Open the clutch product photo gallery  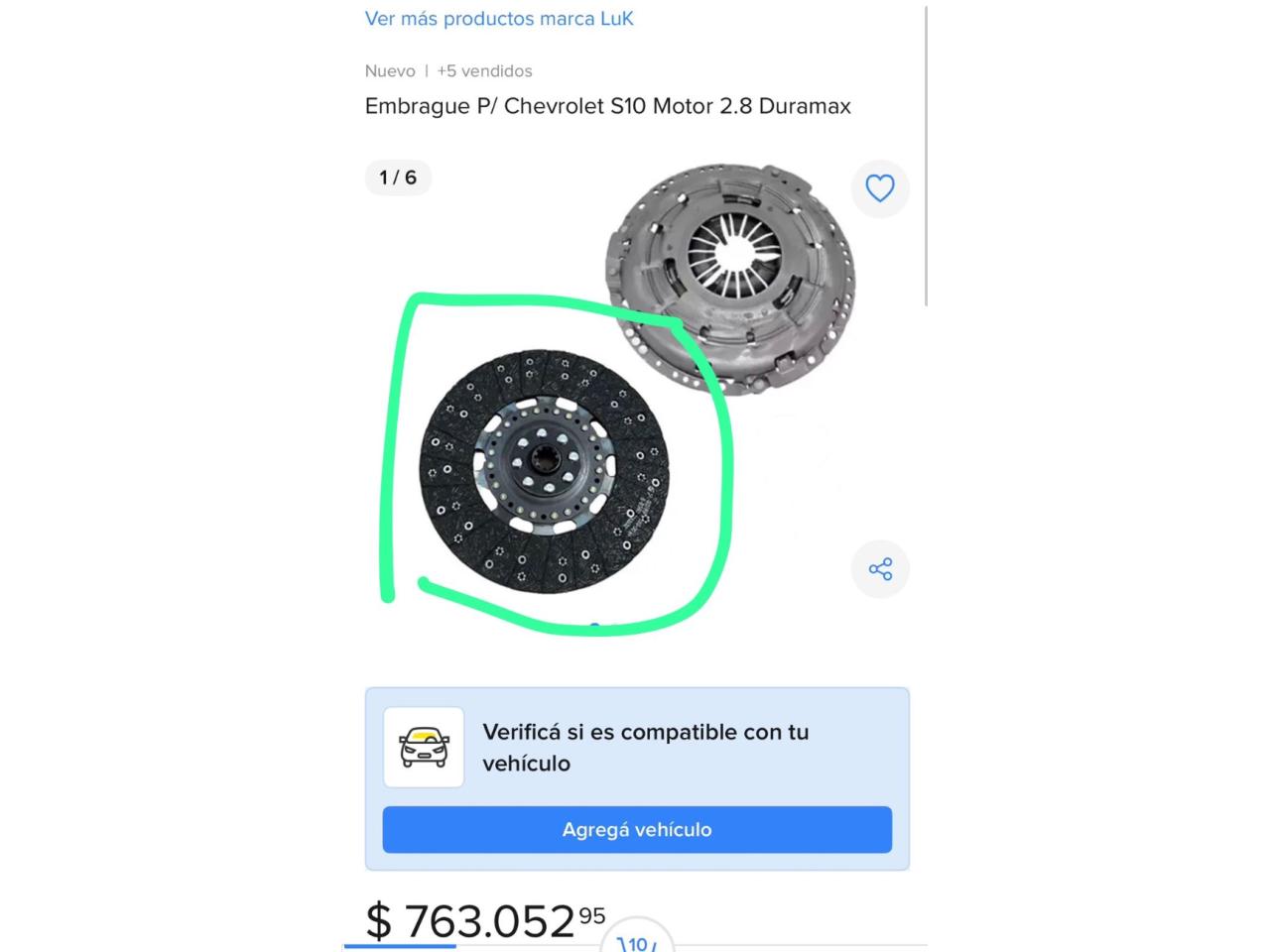(x=635, y=397)
